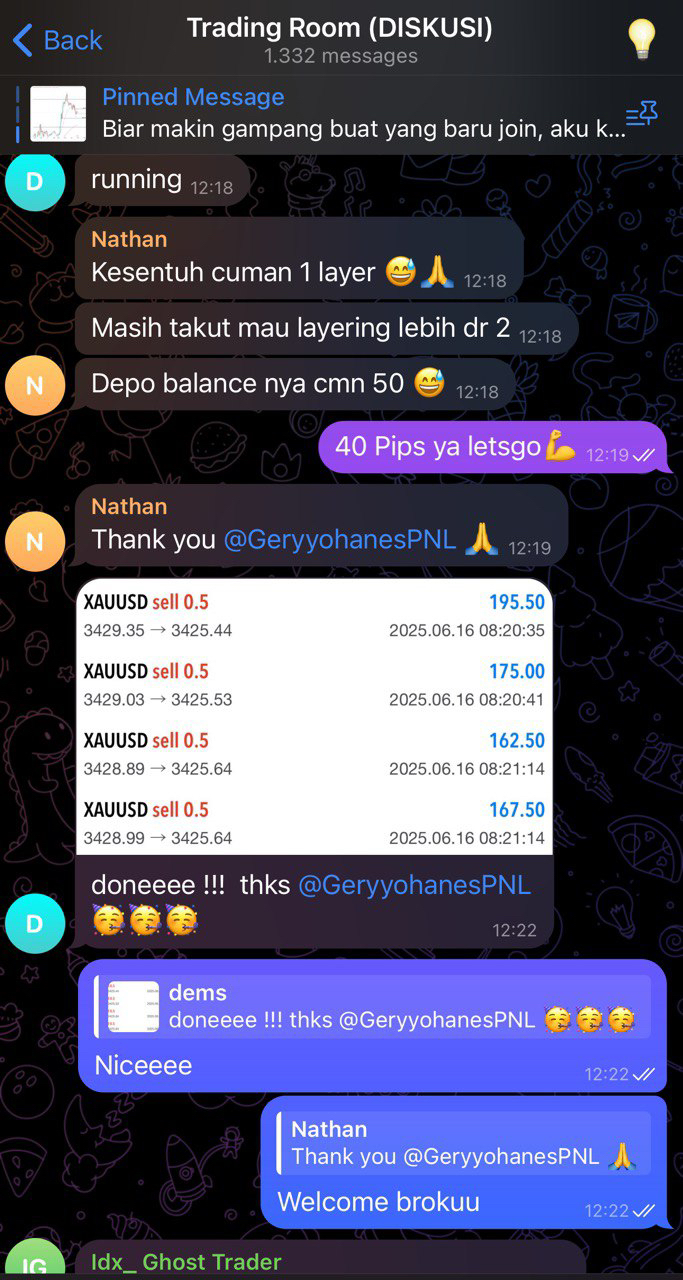Image resolution: width=683 pixels, height=1280 pixels.
Task: Tap the @GeryyohanesPNL mention under the trade image
Action: pyautogui.click(x=414, y=885)
